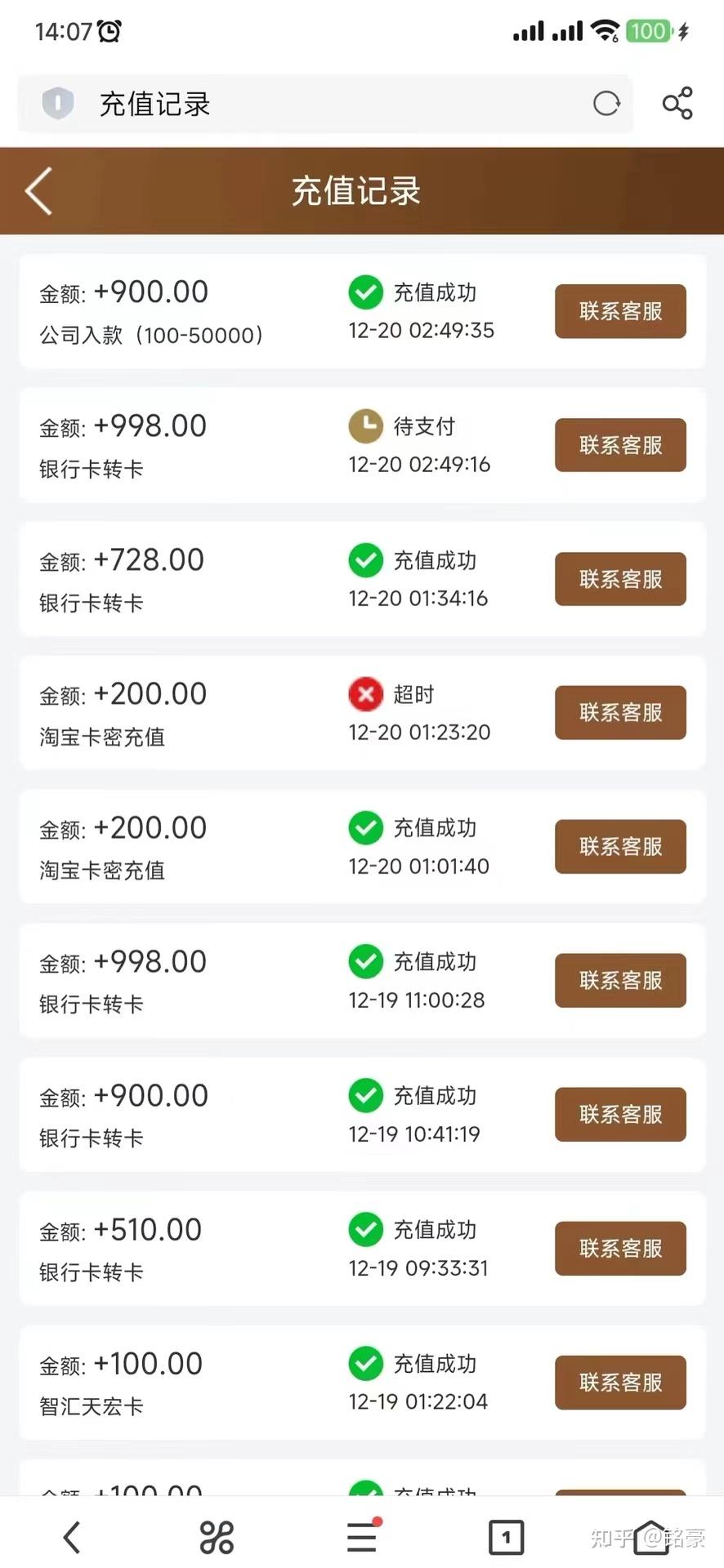Click the green success icon on the +900.00 record
The height and width of the screenshot is (1568, 724).
365,292
